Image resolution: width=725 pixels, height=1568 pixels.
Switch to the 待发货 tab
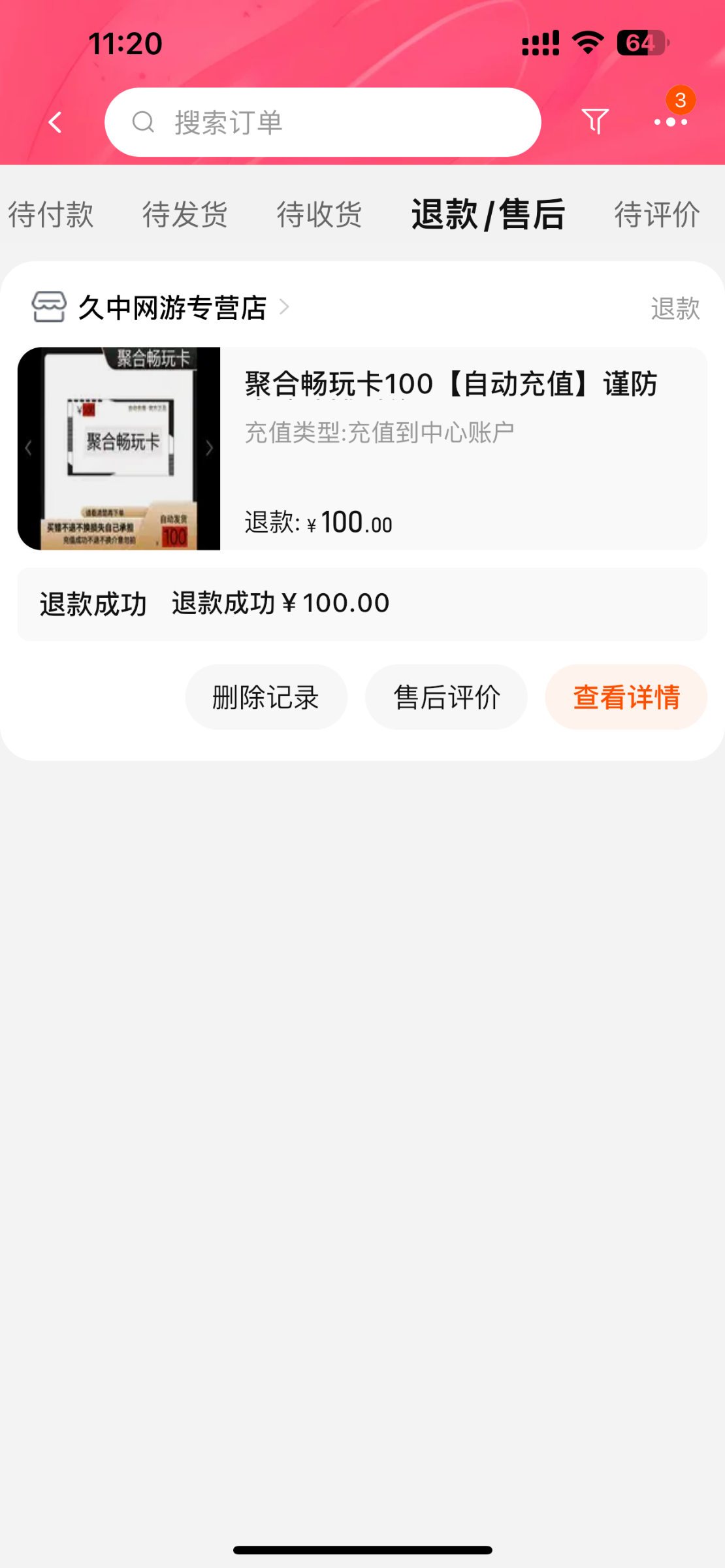click(185, 214)
